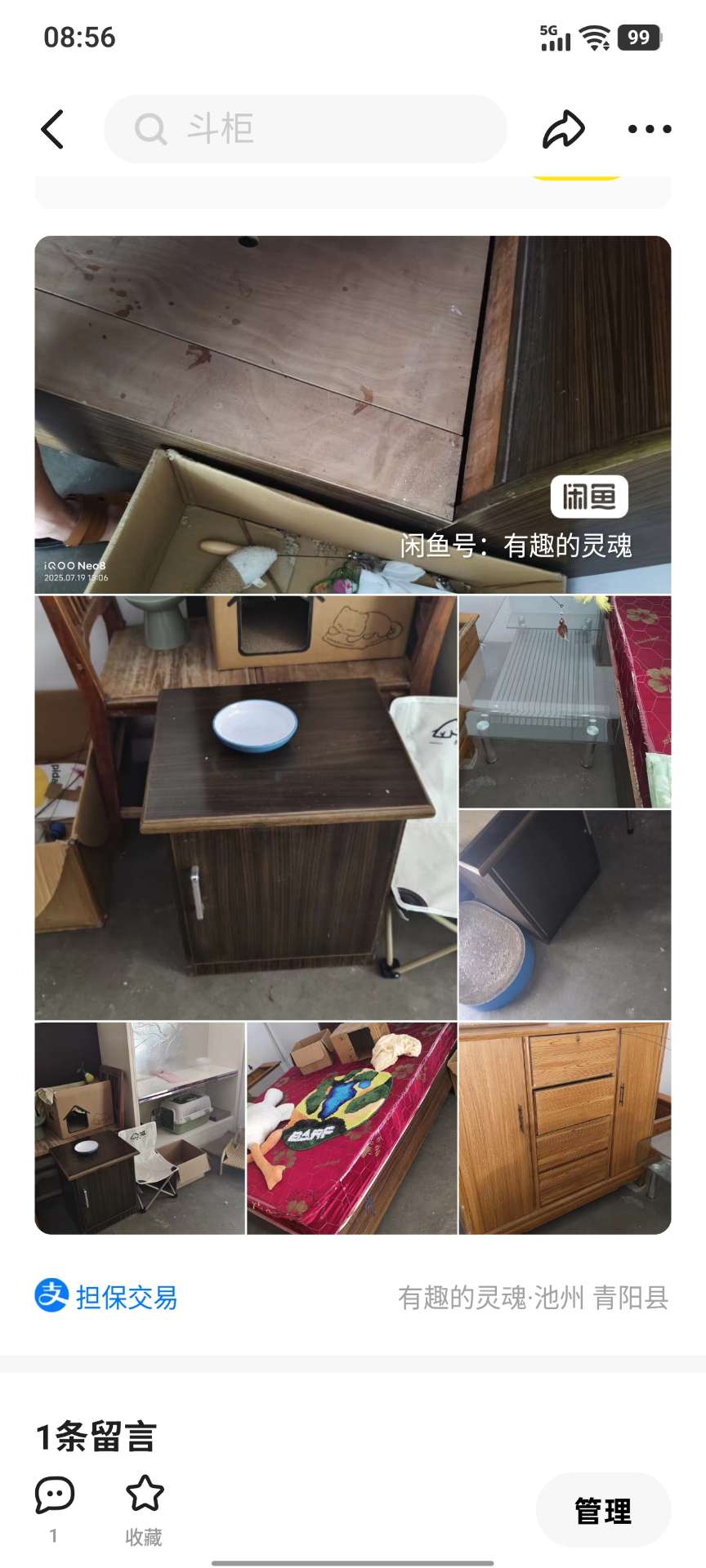Tap the search box showing 斗柜
Viewport: 706px width, 1568px height.
[305, 129]
